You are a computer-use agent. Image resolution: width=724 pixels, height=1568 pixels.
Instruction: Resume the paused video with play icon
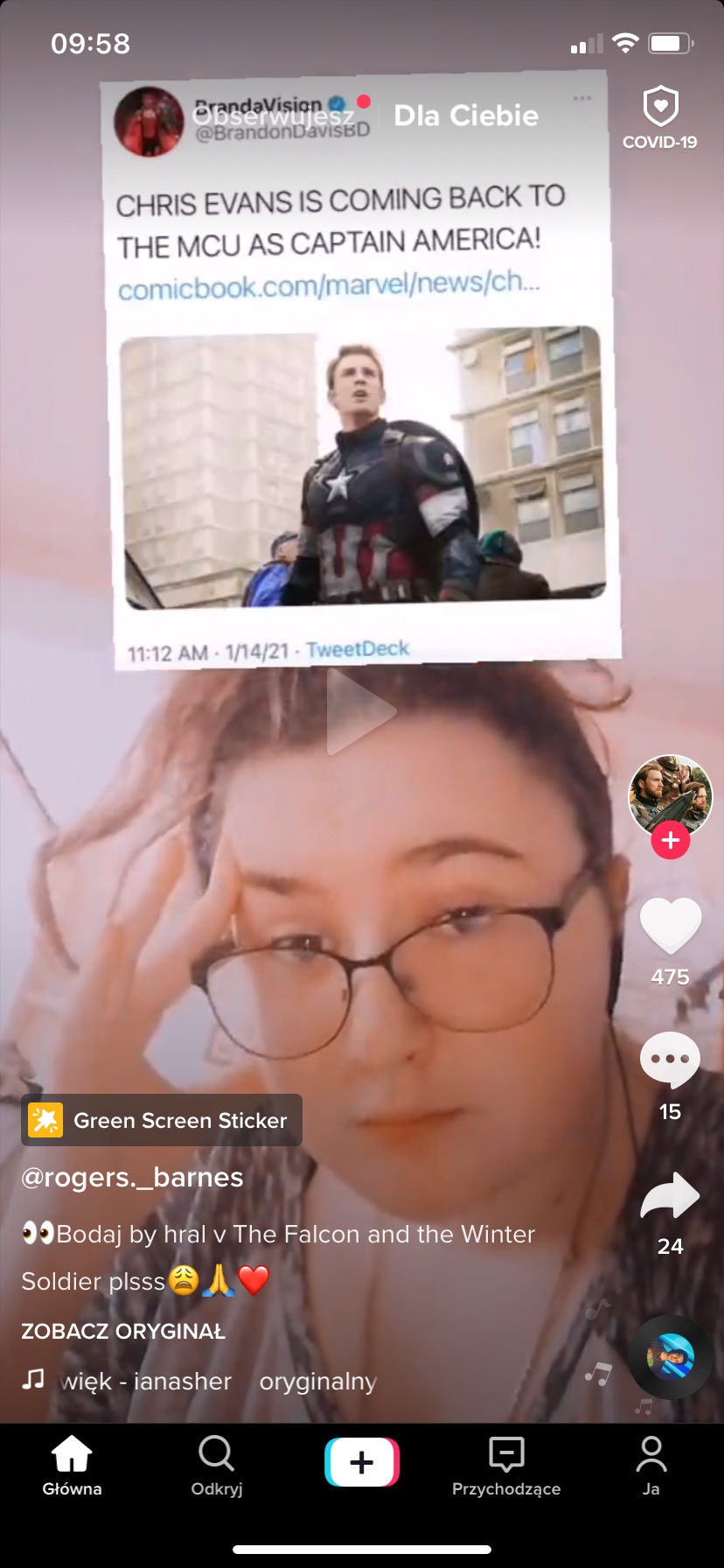(361, 710)
